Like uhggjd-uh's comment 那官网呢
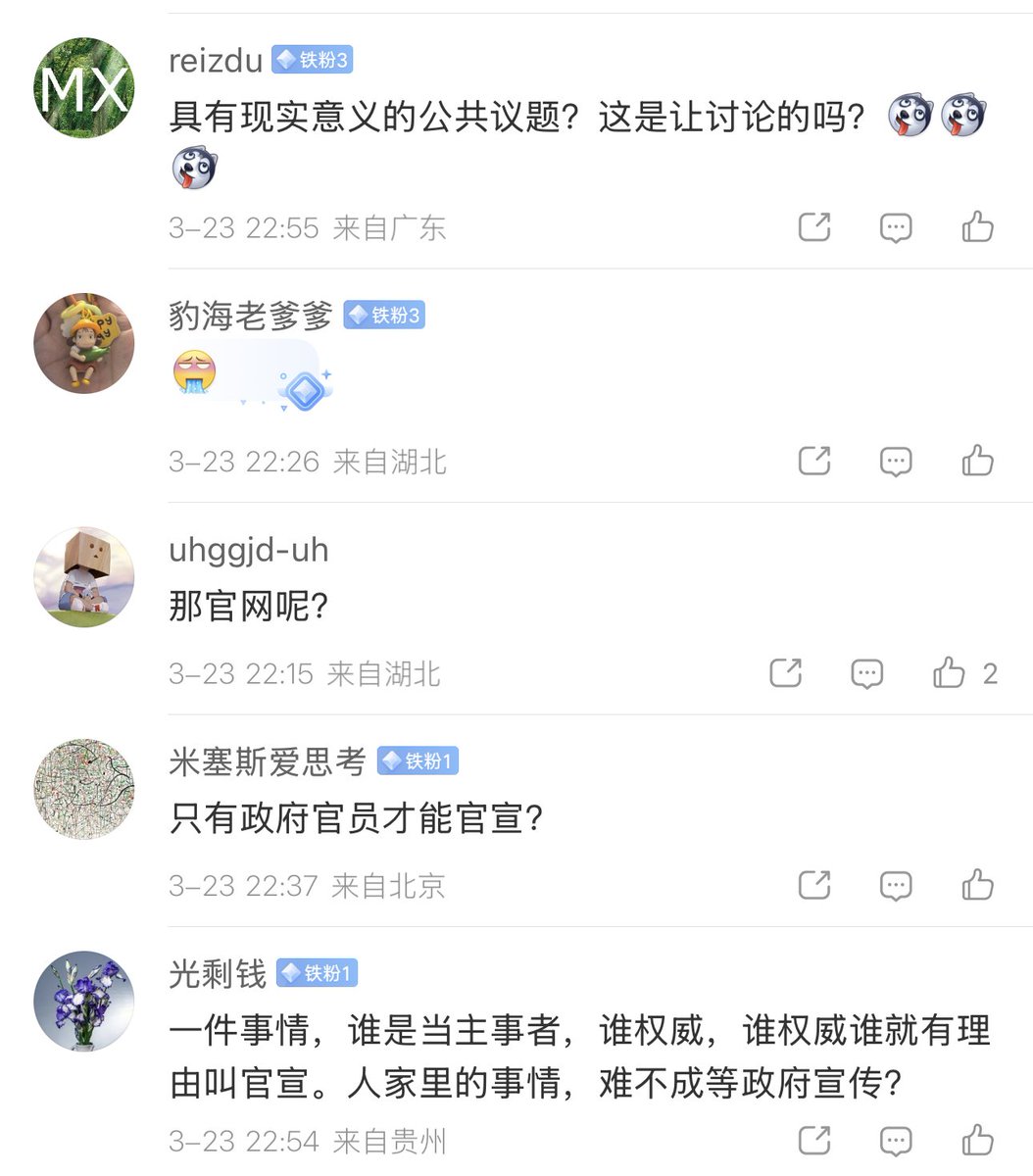This screenshot has height=1176, width=1033. point(949,673)
